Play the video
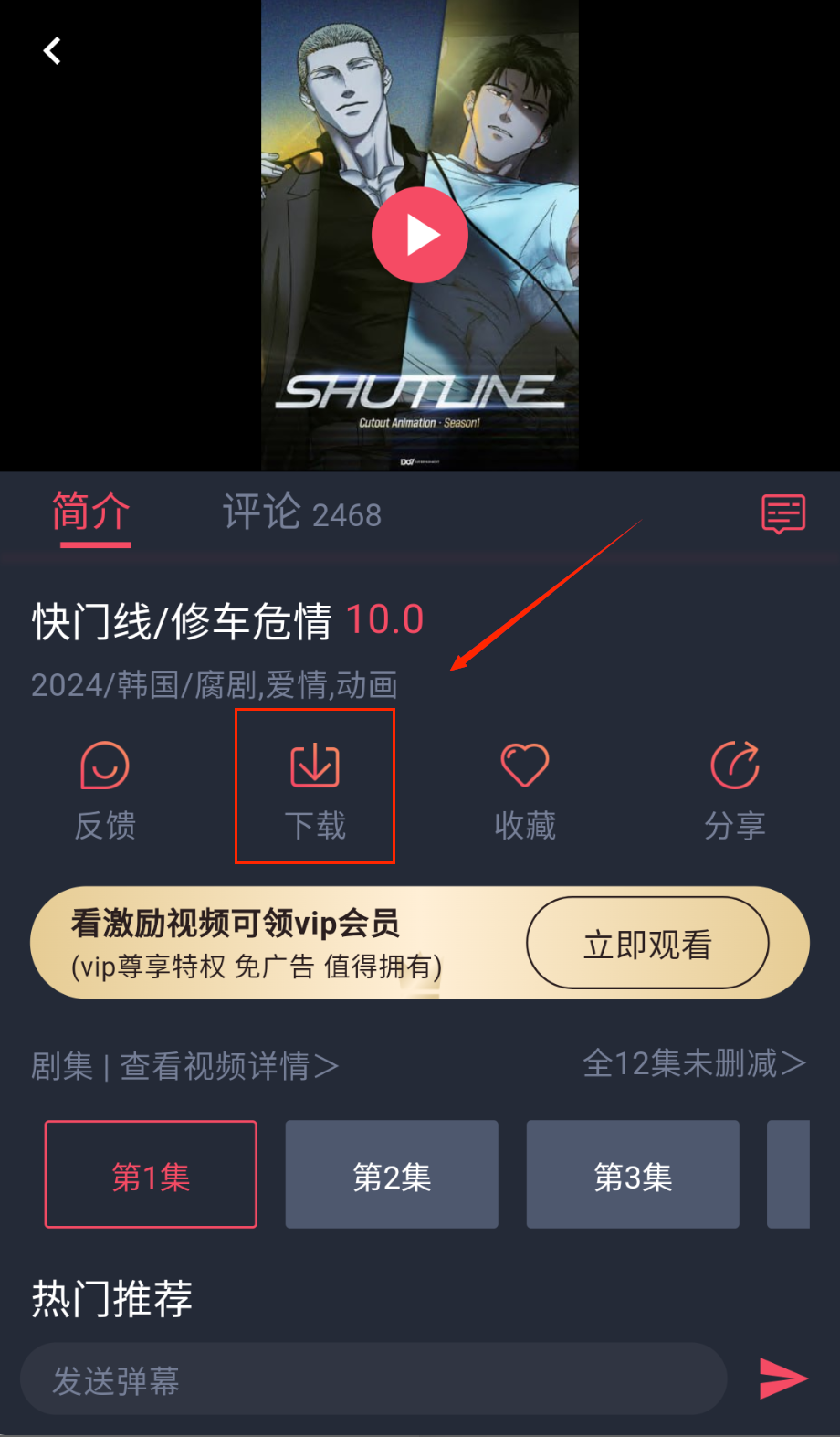Screen dimensions: 840x1437 420,235
